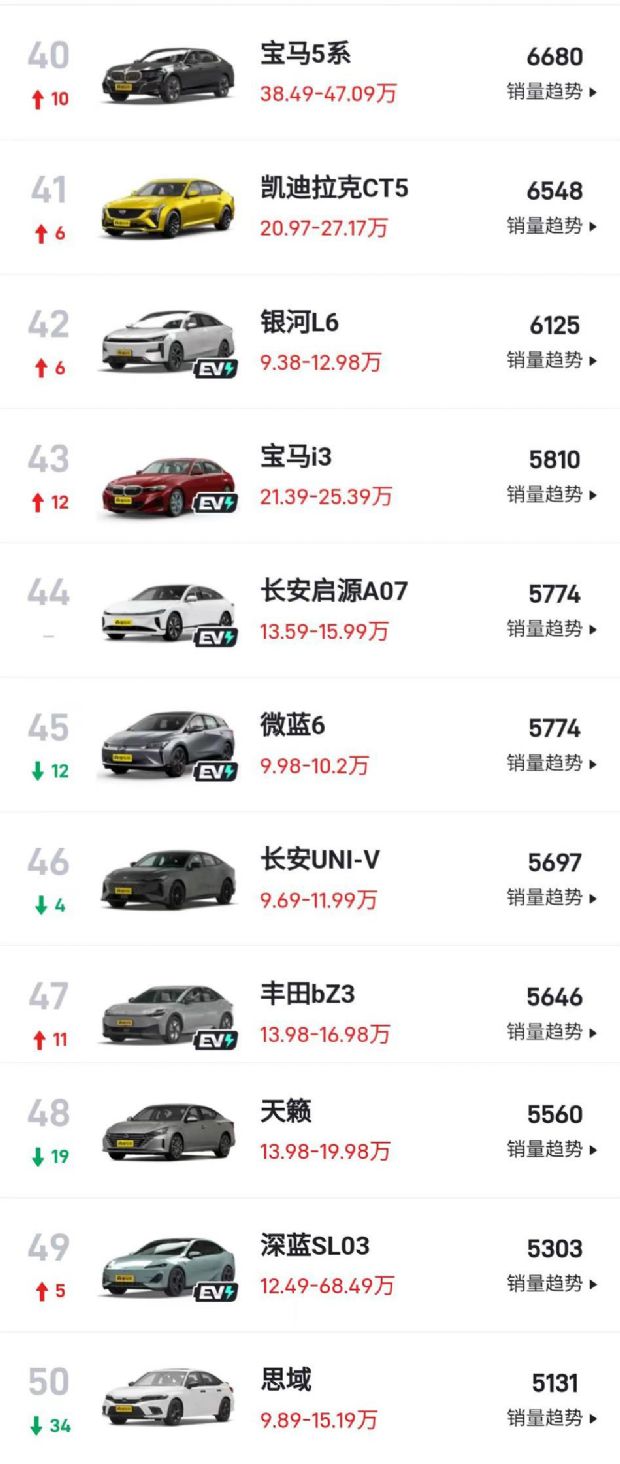Tap 销量趋势 next to 丰田bZ3
The height and width of the screenshot is (1464, 620).
click(x=551, y=1031)
